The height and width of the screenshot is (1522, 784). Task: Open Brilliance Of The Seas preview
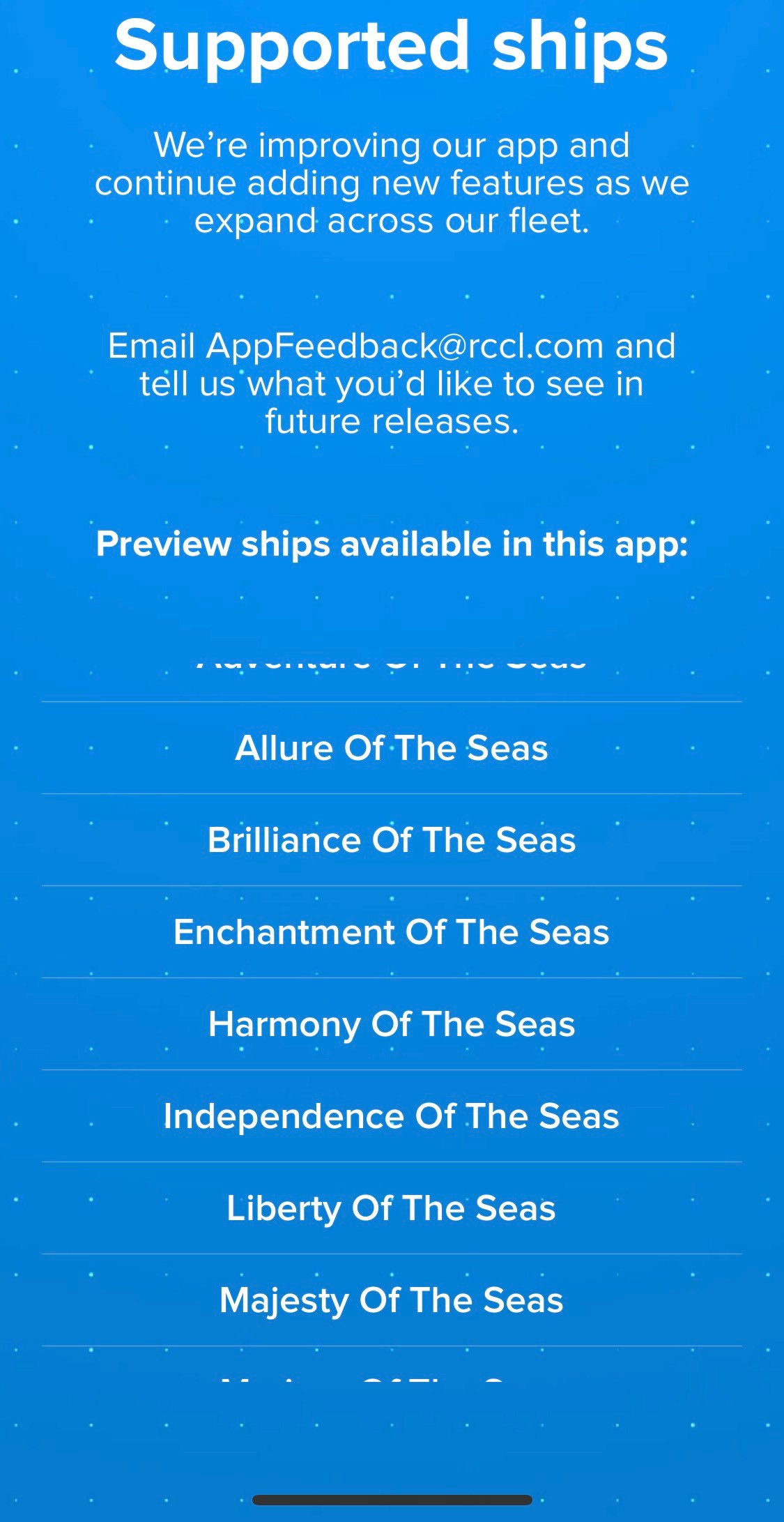[x=392, y=840]
